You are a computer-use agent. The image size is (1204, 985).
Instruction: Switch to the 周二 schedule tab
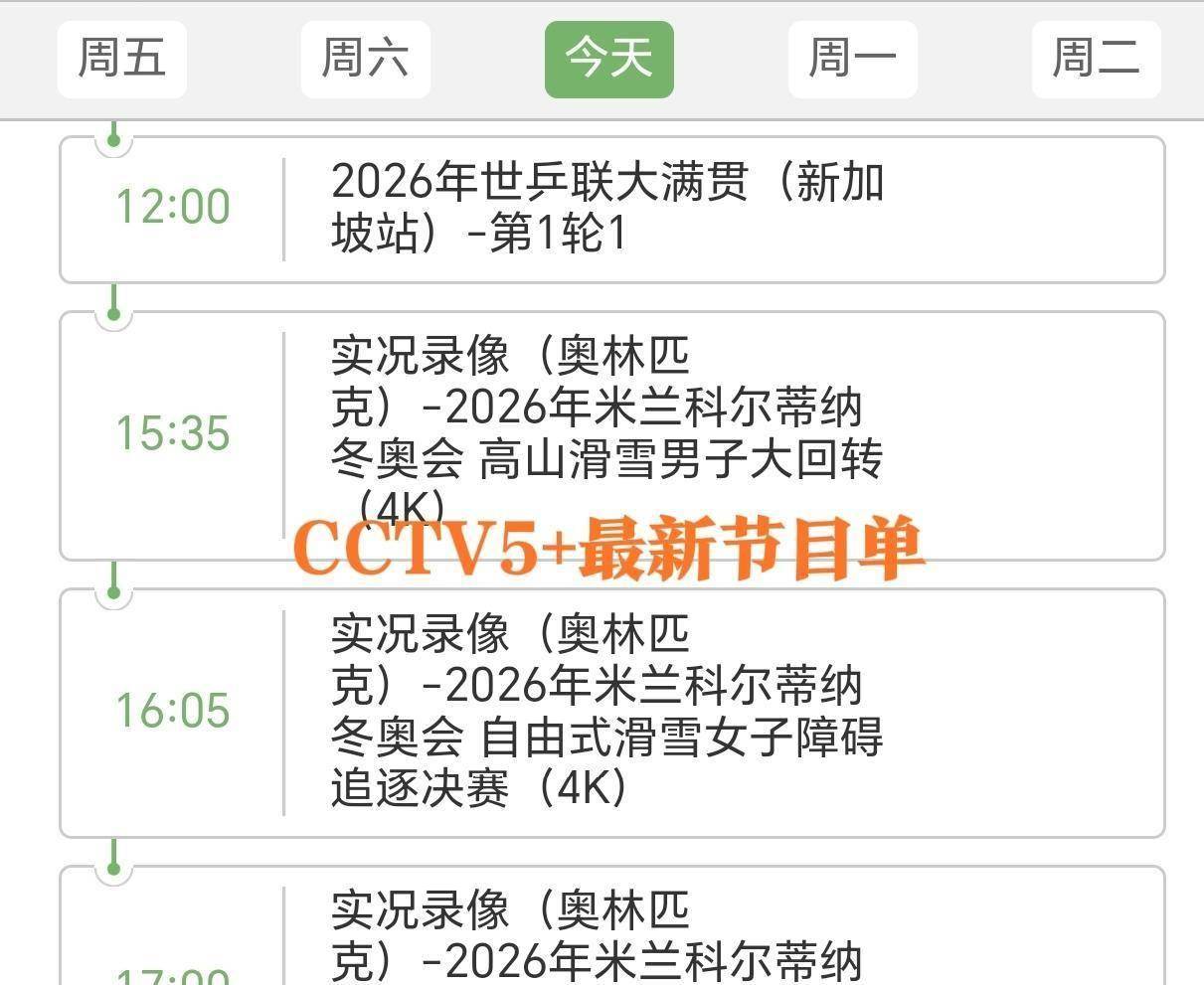tap(1096, 59)
